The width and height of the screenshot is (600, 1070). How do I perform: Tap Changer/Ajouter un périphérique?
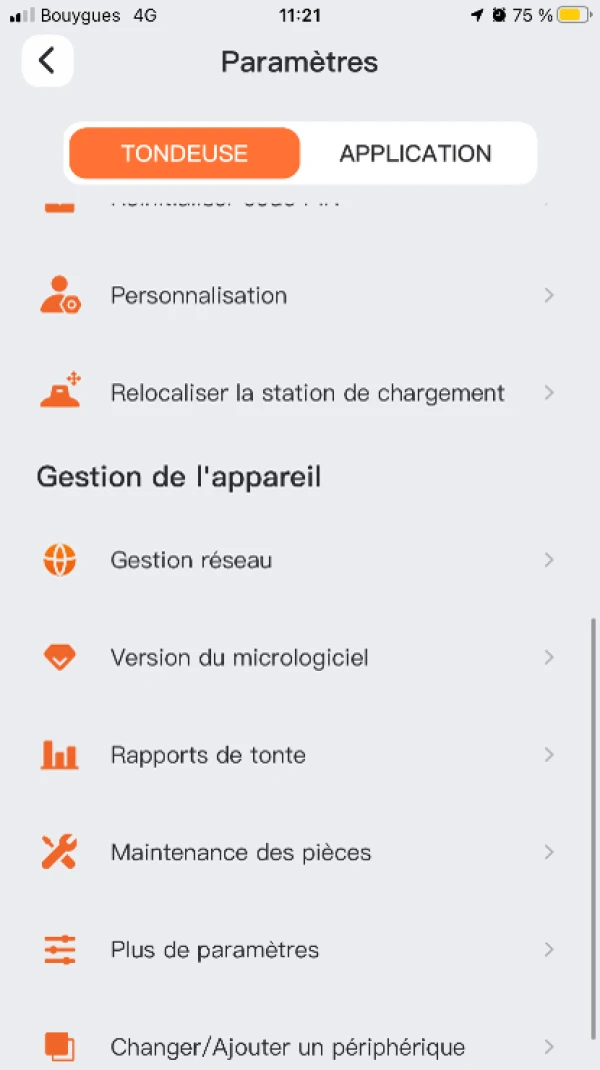(298, 1046)
